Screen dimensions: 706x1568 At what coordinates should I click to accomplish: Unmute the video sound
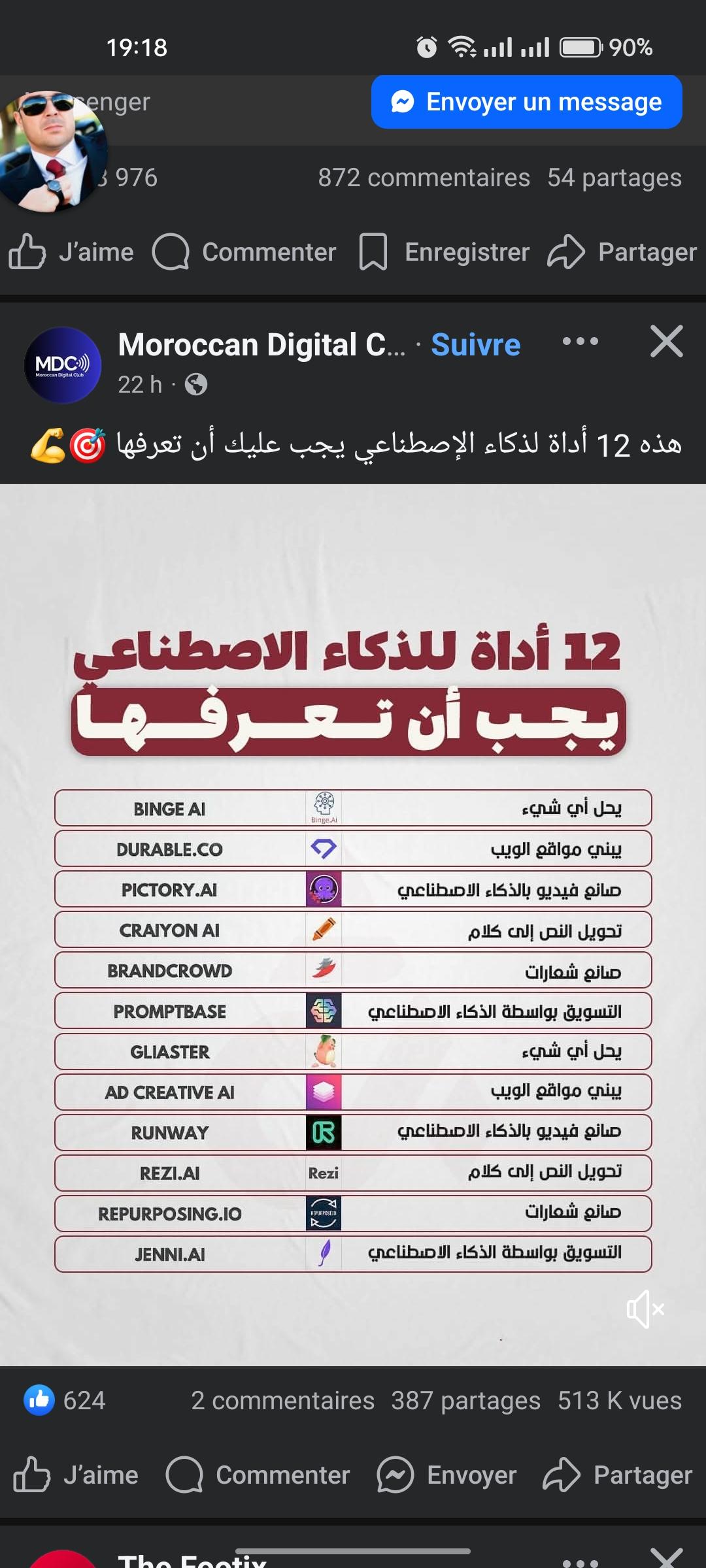pos(645,1309)
